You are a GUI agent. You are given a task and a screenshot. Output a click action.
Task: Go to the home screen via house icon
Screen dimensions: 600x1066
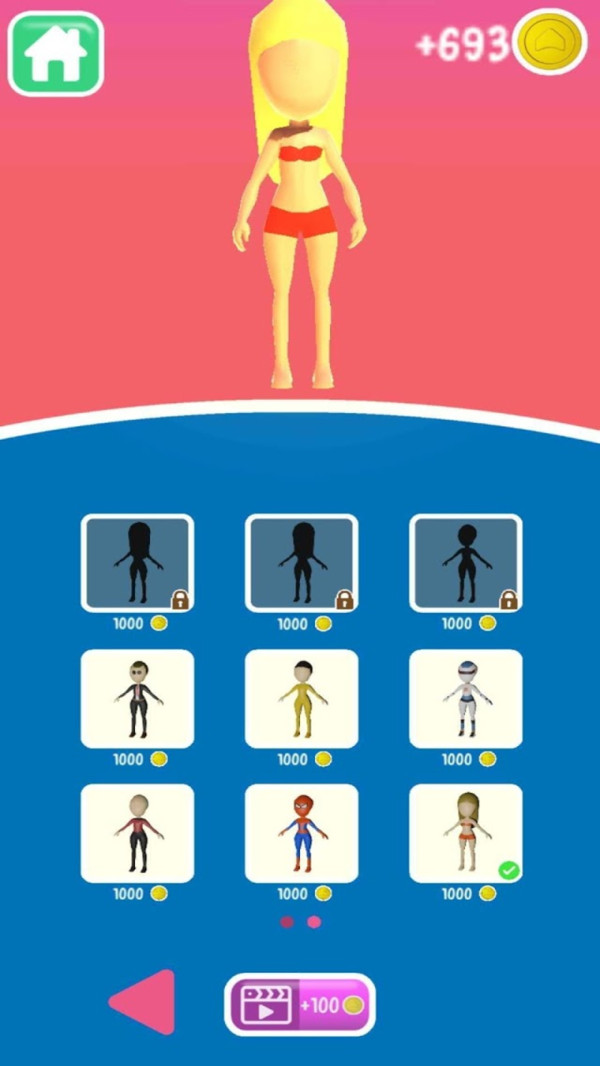pyautogui.click(x=56, y=54)
